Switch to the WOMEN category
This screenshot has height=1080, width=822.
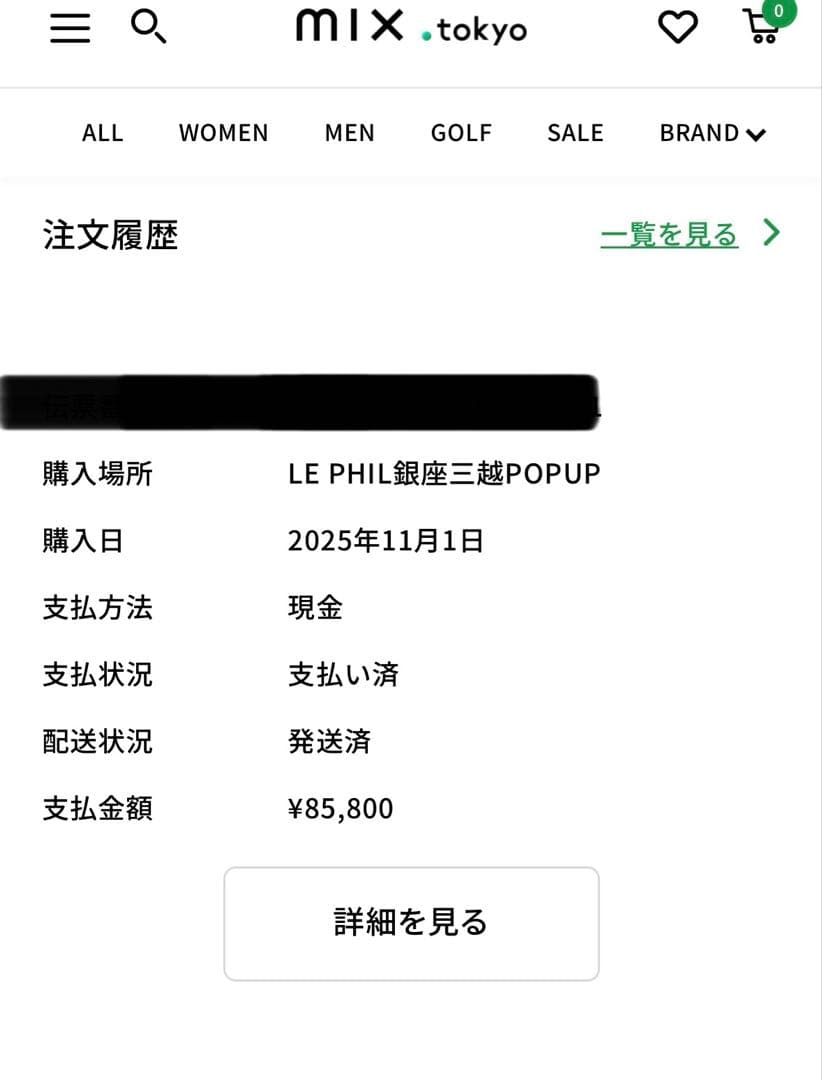(223, 133)
